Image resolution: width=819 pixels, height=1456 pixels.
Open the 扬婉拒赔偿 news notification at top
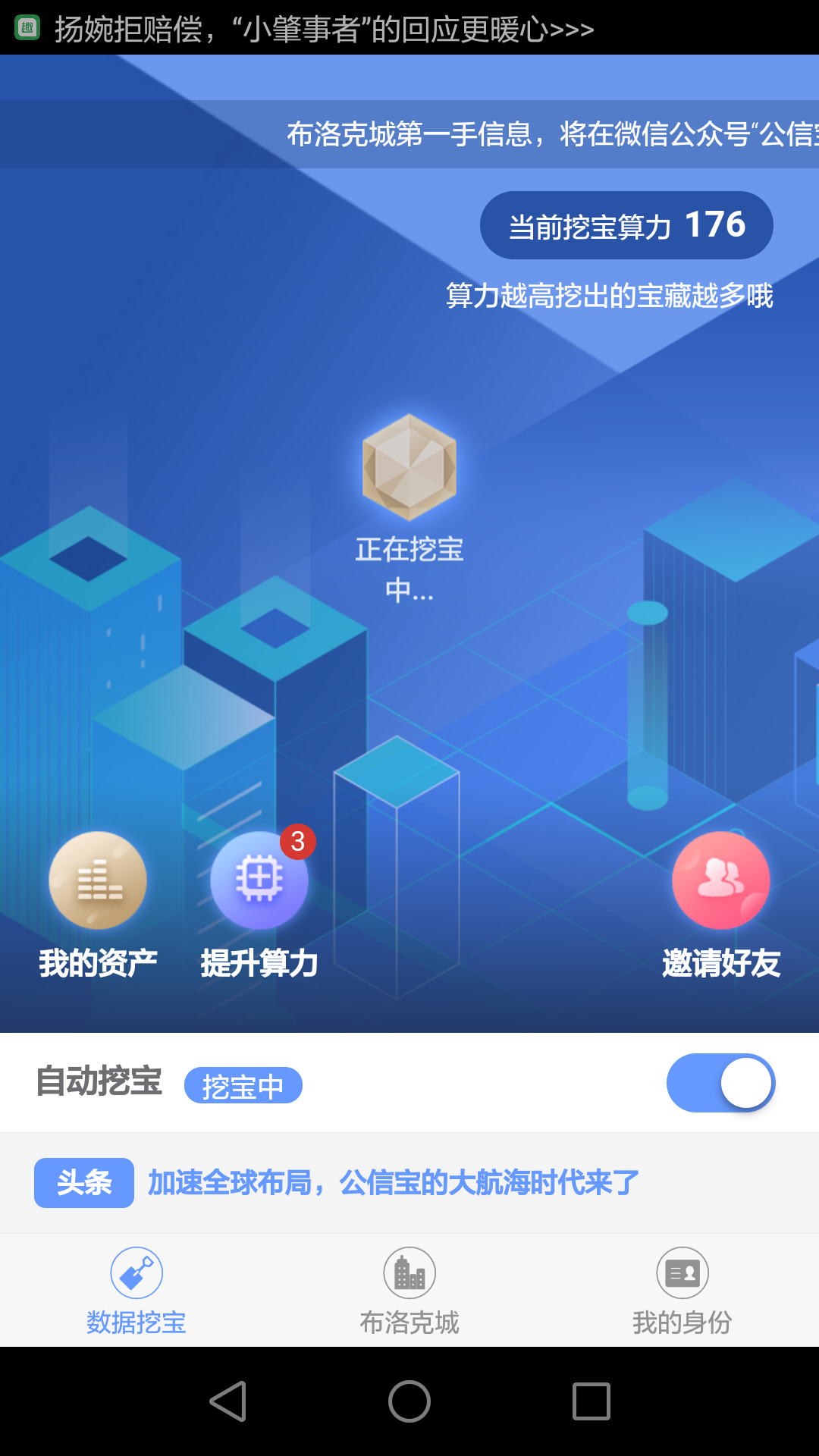tap(325, 29)
